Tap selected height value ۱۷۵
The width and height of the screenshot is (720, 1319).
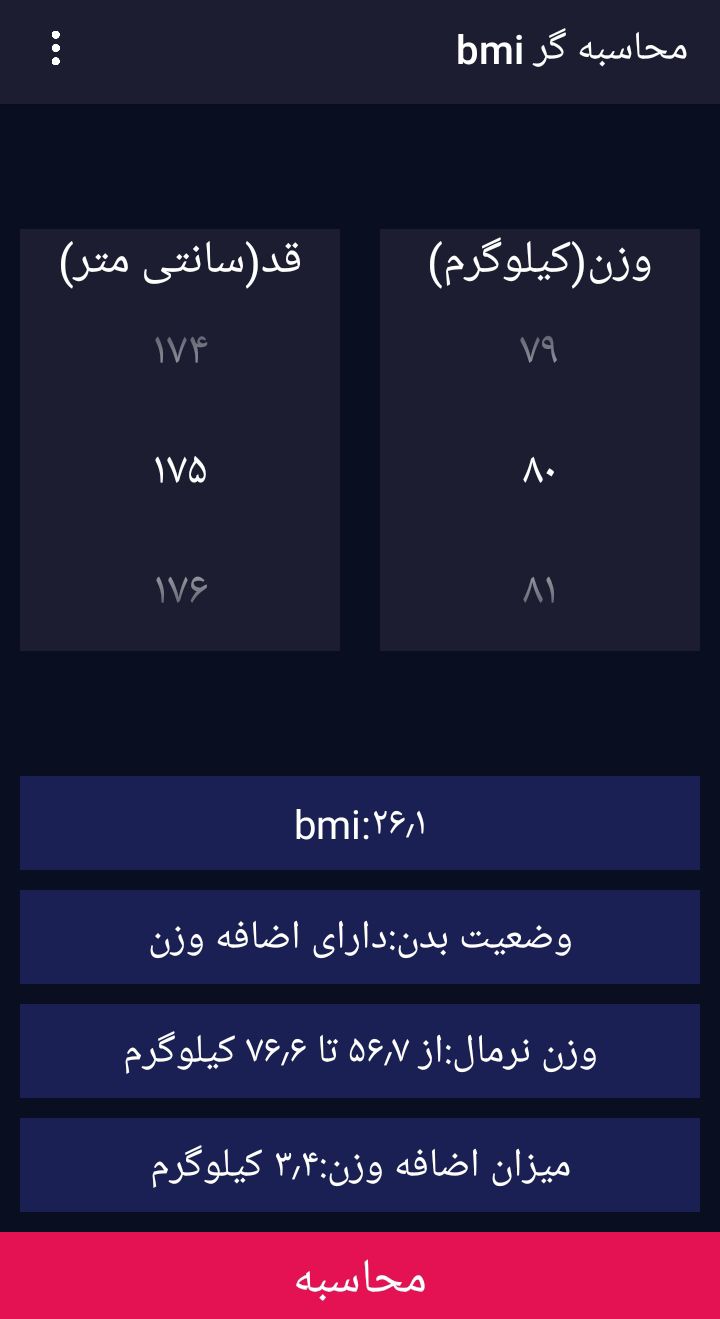pyautogui.click(x=180, y=470)
